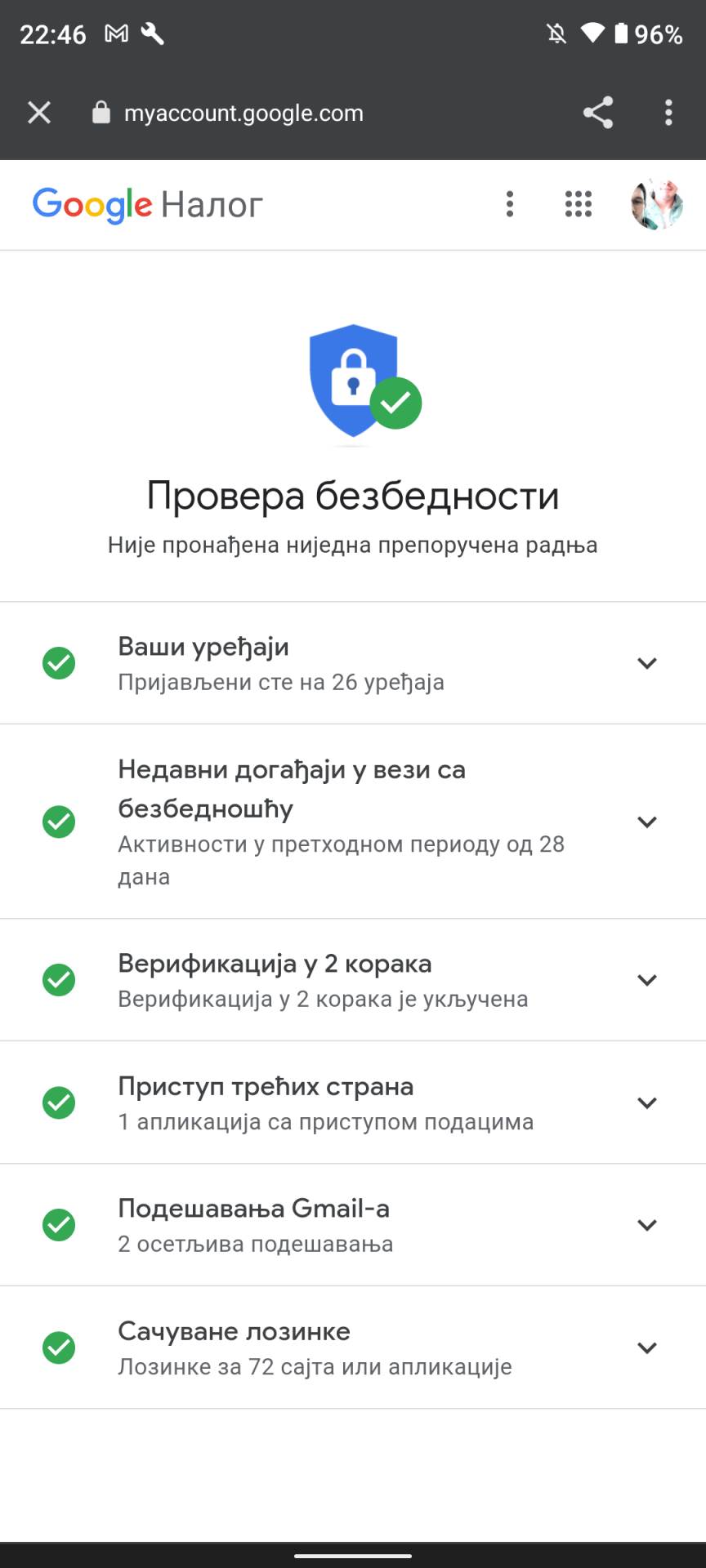Expand the Верификација у 2 корака section
The width and height of the screenshot is (706, 1568).
(x=646, y=980)
